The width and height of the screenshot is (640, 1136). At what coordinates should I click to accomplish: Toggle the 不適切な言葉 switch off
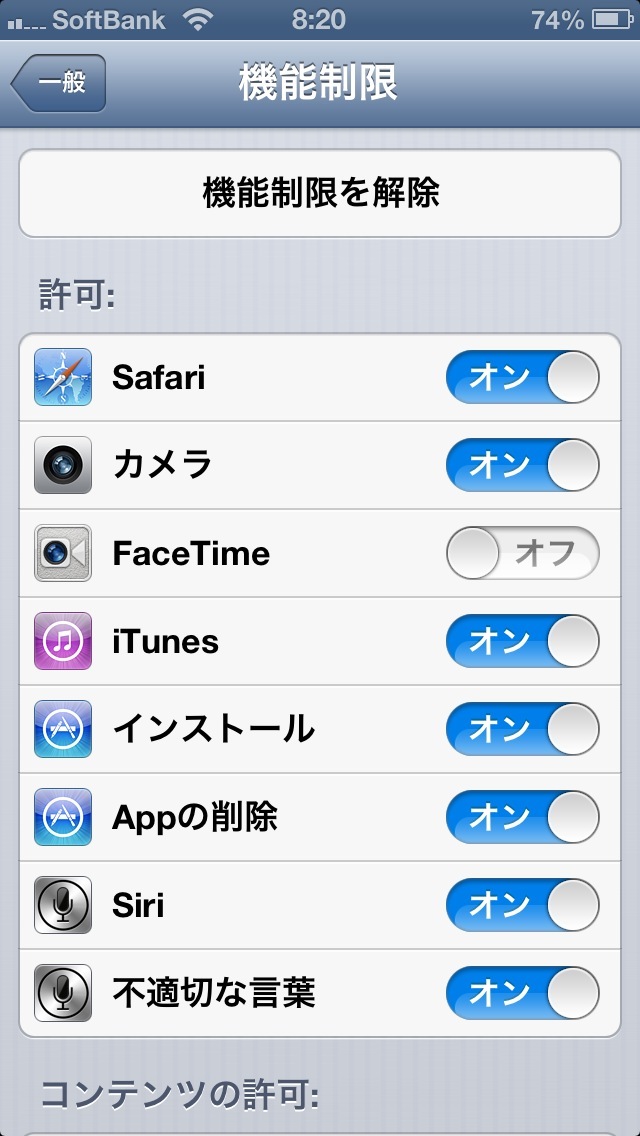click(523, 993)
